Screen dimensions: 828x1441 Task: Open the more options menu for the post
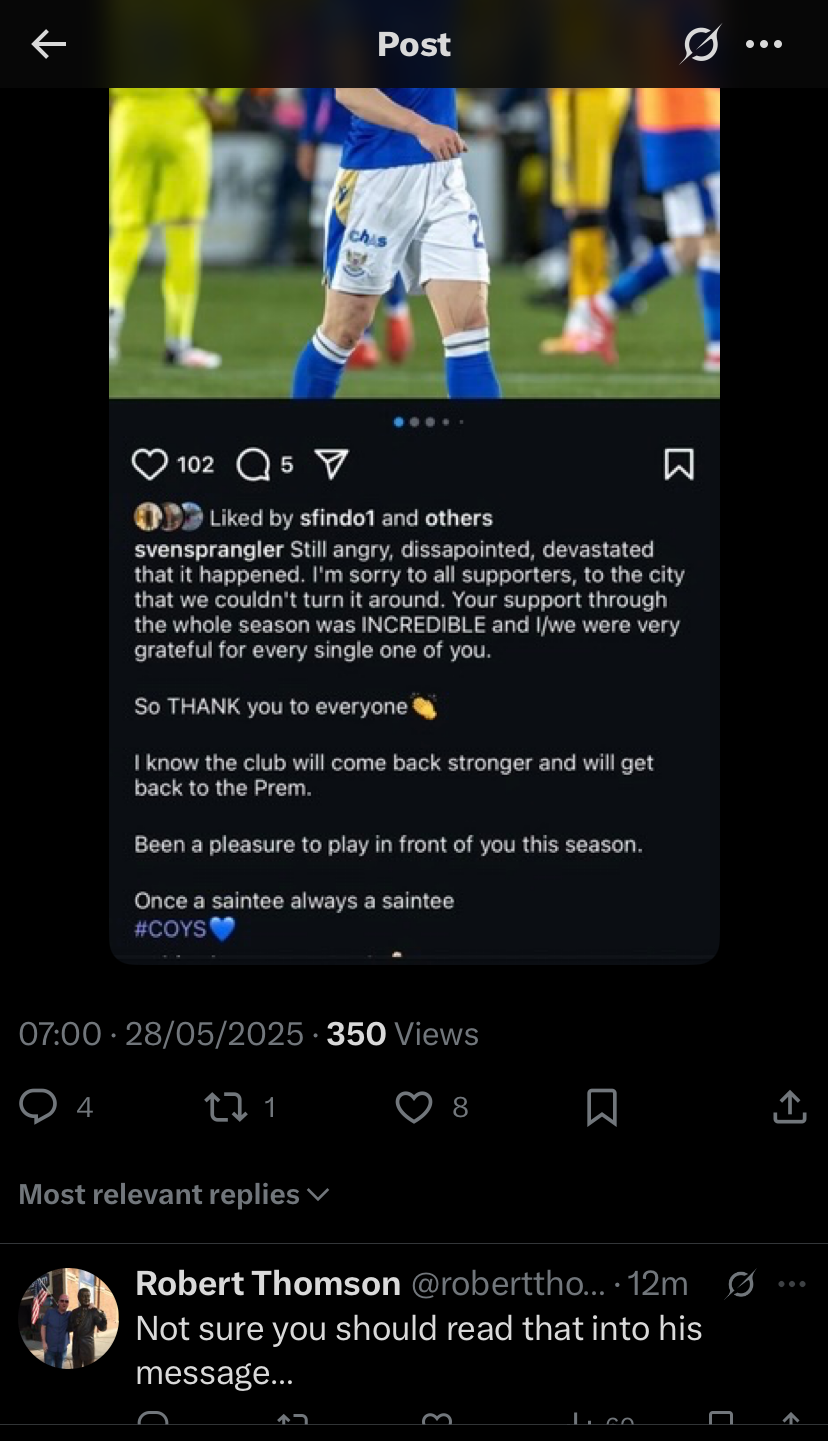(x=765, y=43)
